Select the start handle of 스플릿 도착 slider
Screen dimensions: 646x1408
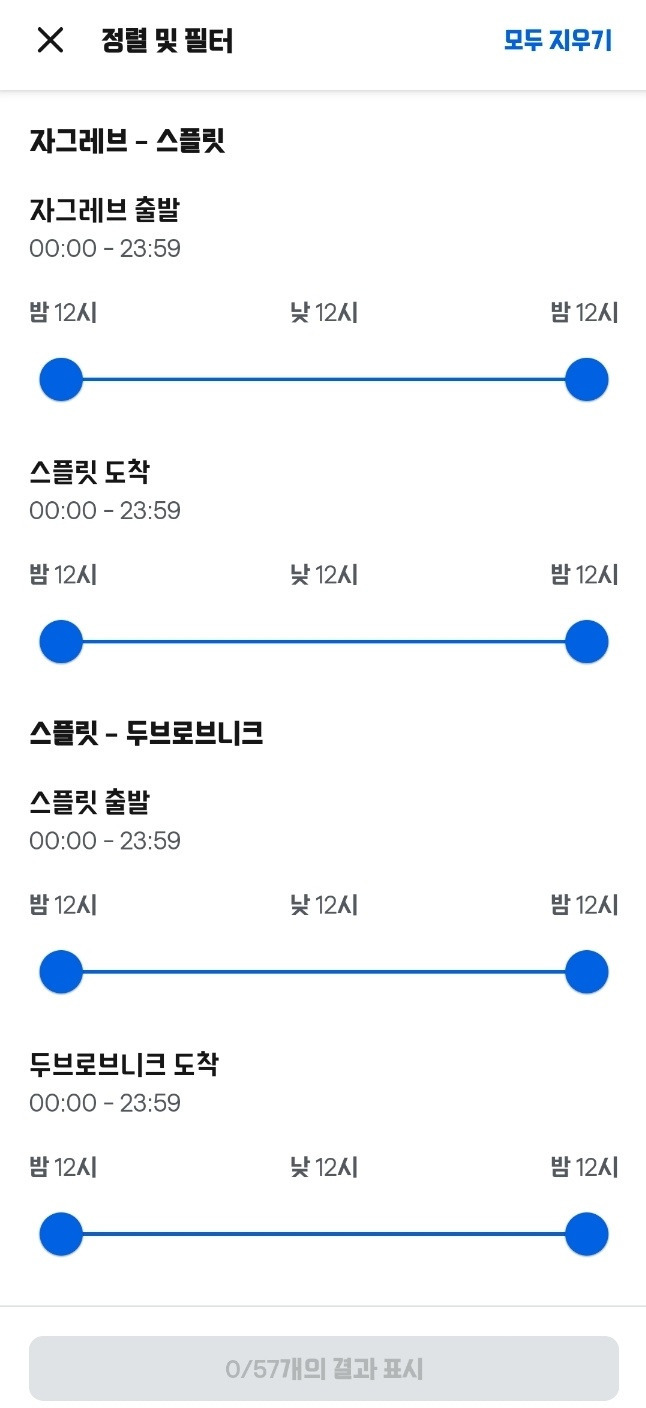[61, 642]
